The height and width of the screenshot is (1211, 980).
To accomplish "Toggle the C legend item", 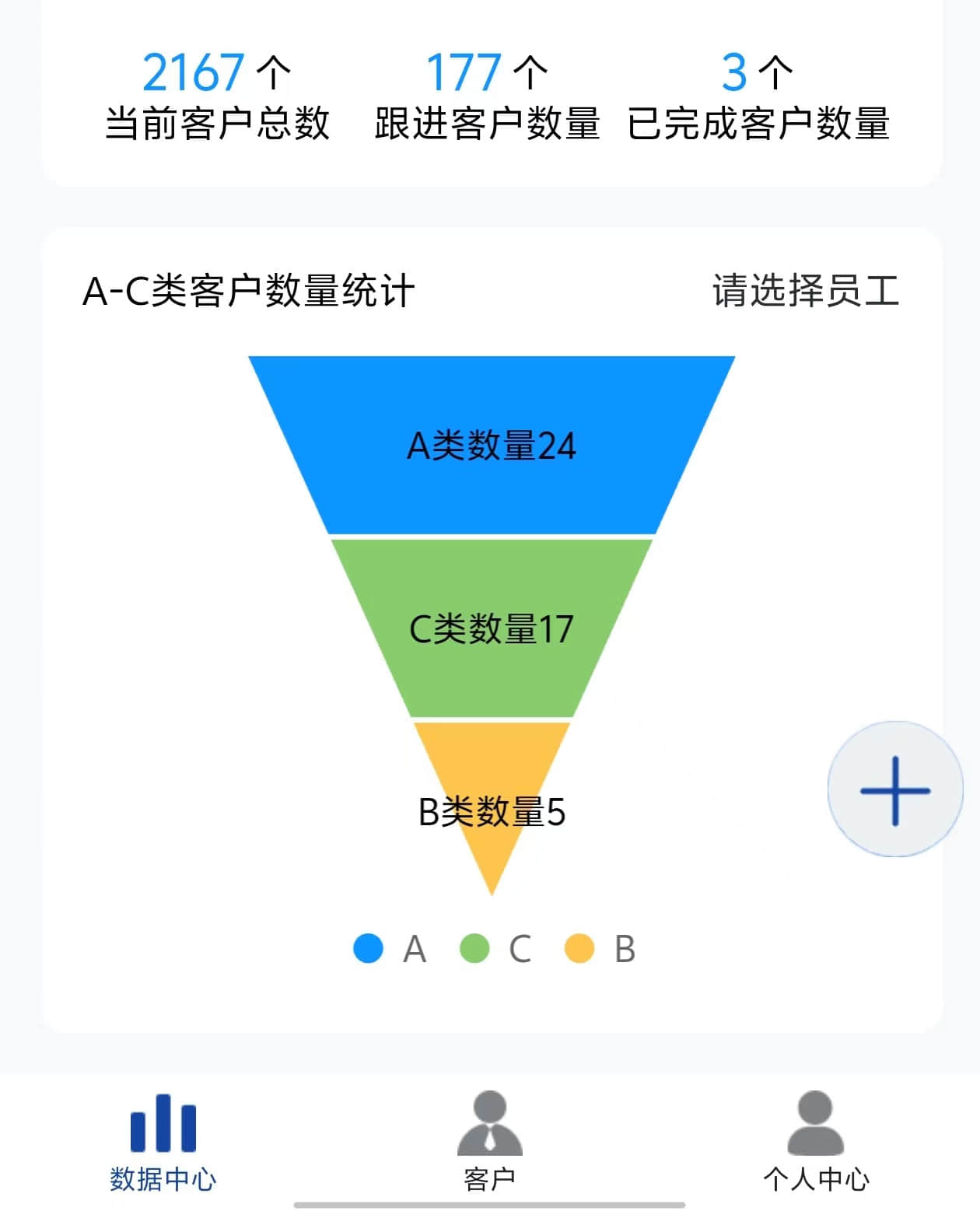I will coord(495,949).
